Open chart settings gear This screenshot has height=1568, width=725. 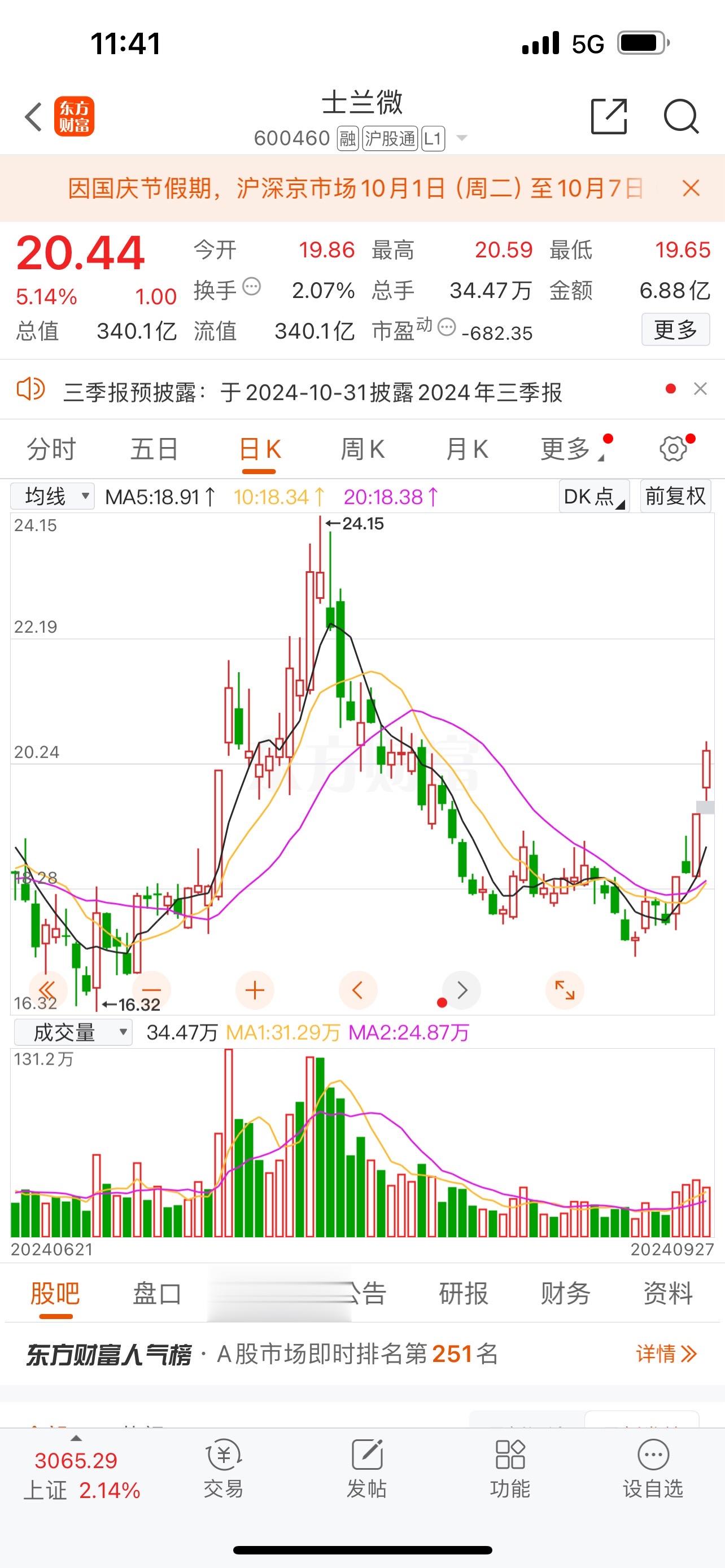point(673,449)
